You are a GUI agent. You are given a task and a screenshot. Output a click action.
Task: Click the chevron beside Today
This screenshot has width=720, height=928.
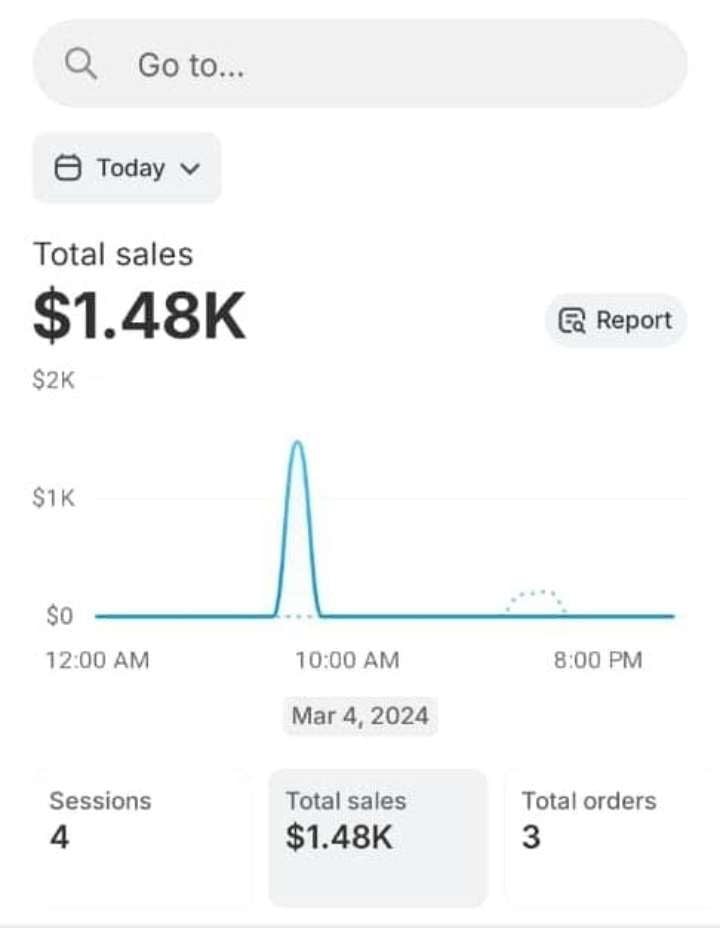coord(191,169)
